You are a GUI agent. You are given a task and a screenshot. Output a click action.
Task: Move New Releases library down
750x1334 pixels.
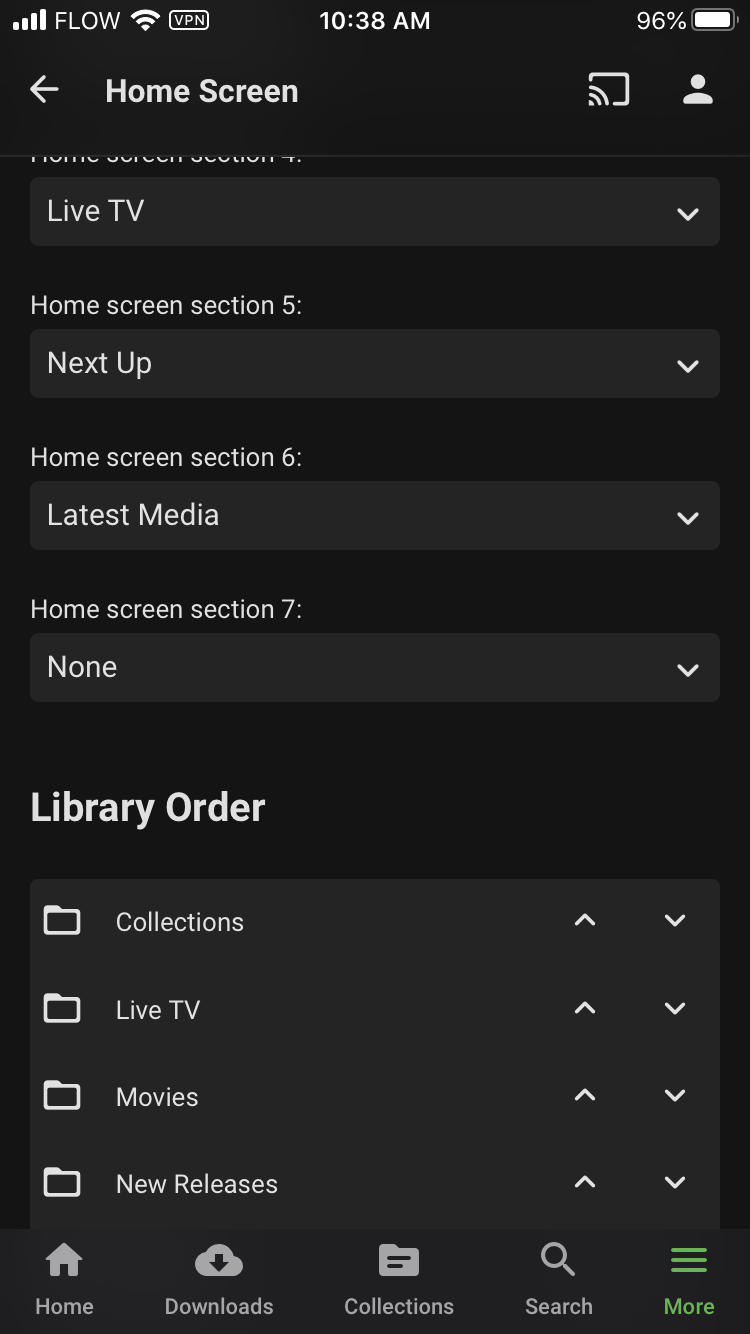pos(675,1183)
